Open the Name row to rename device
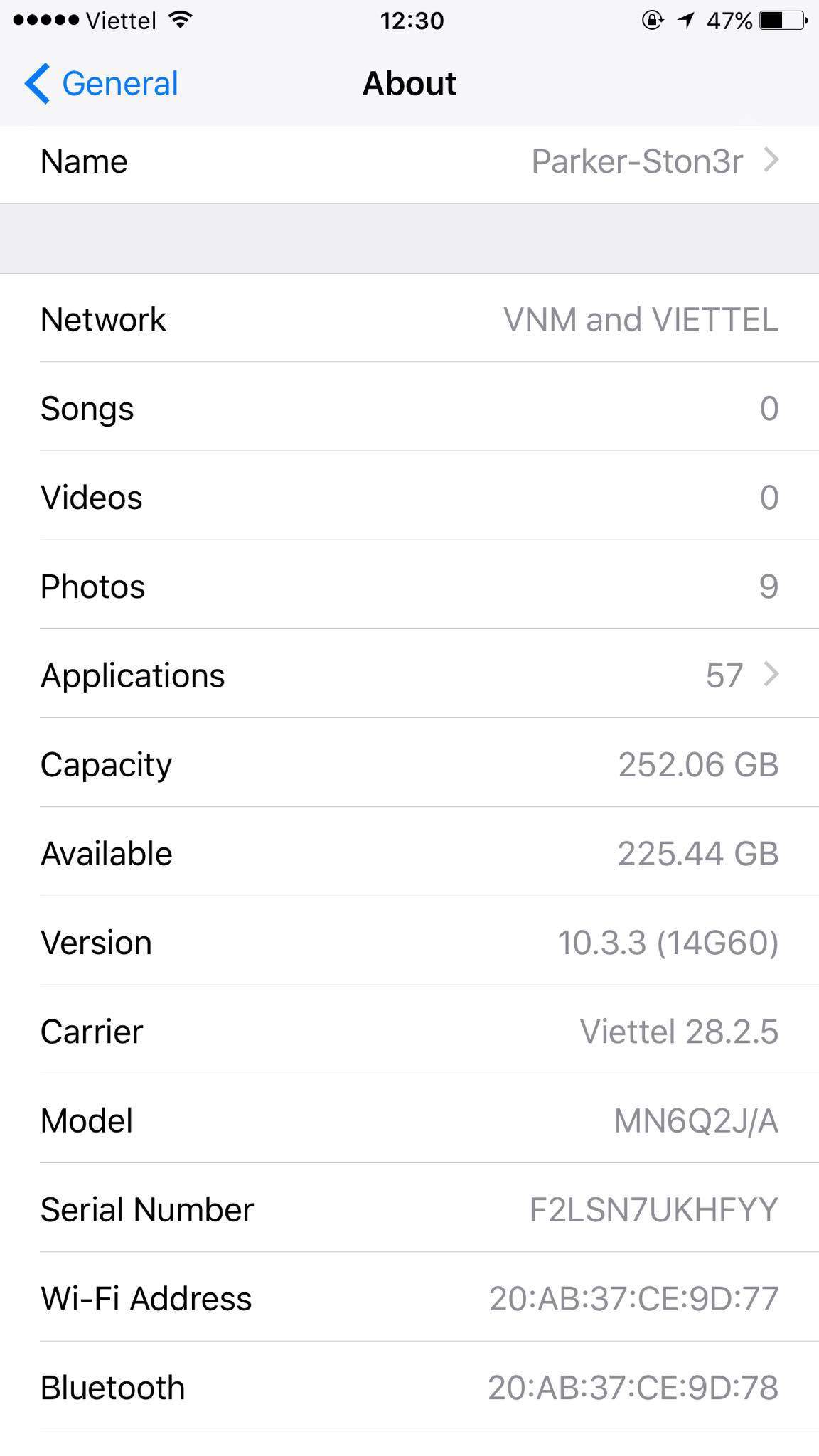819x1456 pixels. tap(409, 162)
